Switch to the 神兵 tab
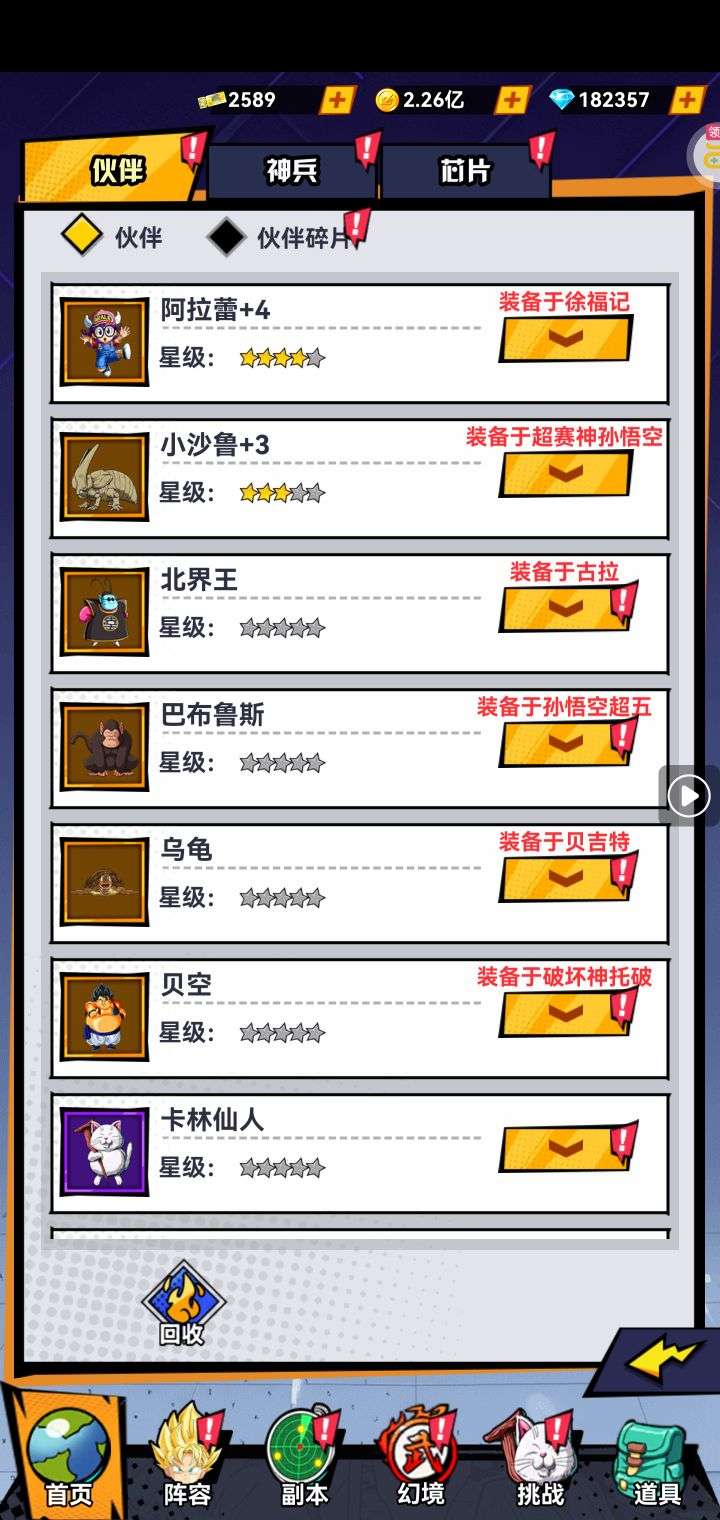The image size is (720, 1520). click(x=291, y=171)
